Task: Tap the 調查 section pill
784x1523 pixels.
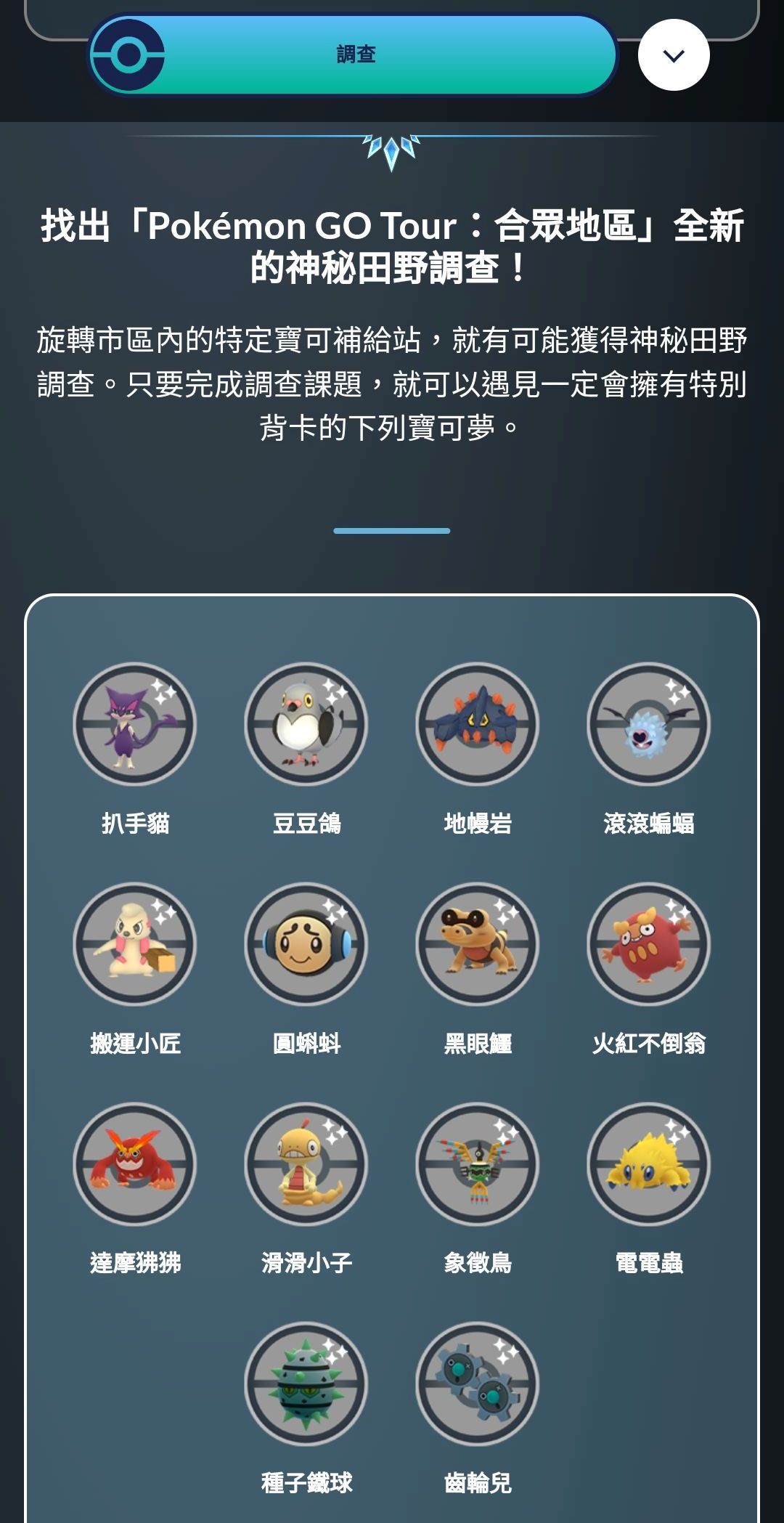Action: coord(354,55)
